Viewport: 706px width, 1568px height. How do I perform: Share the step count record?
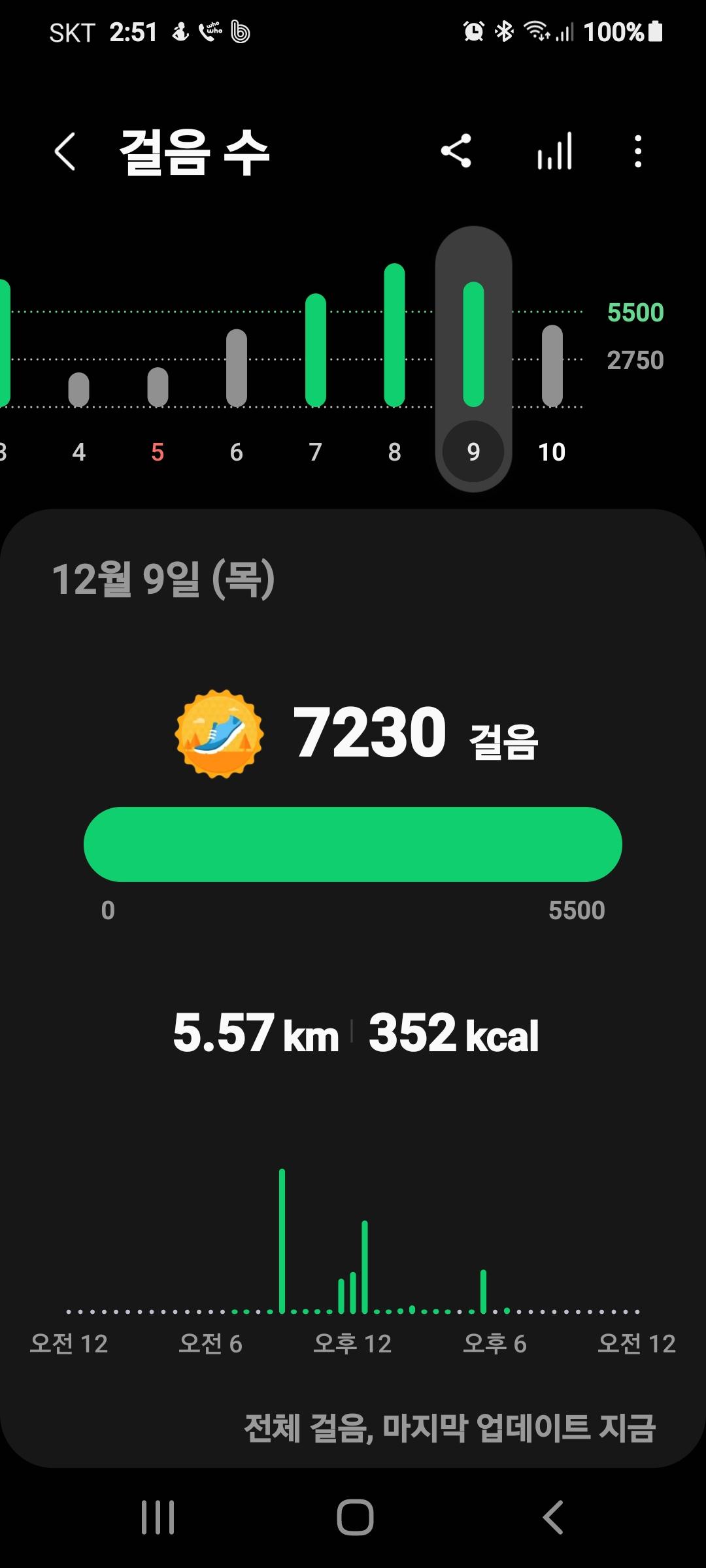click(x=456, y=152)
